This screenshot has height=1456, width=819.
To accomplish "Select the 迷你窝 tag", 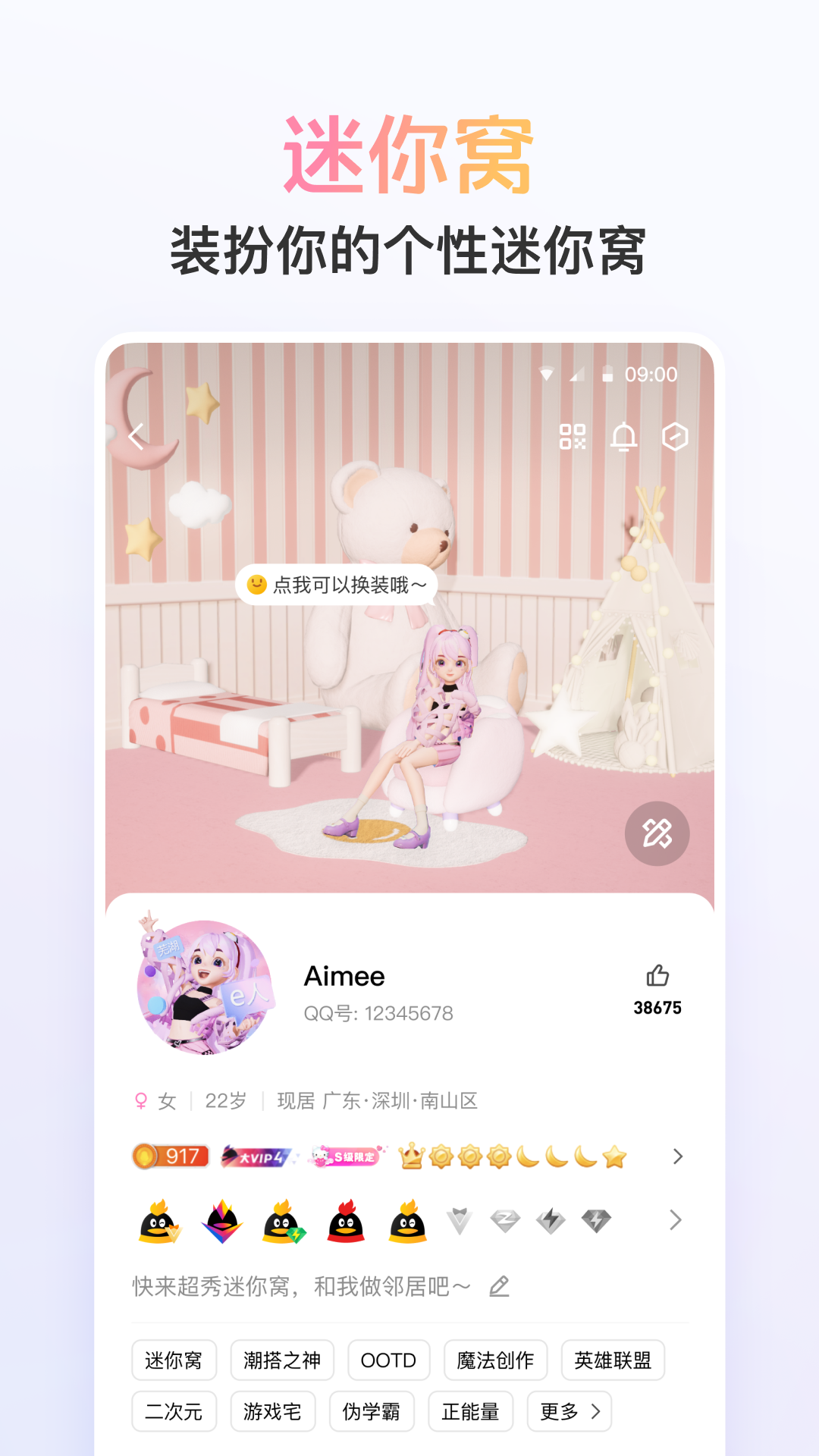I will click(x=174, y=1360).
